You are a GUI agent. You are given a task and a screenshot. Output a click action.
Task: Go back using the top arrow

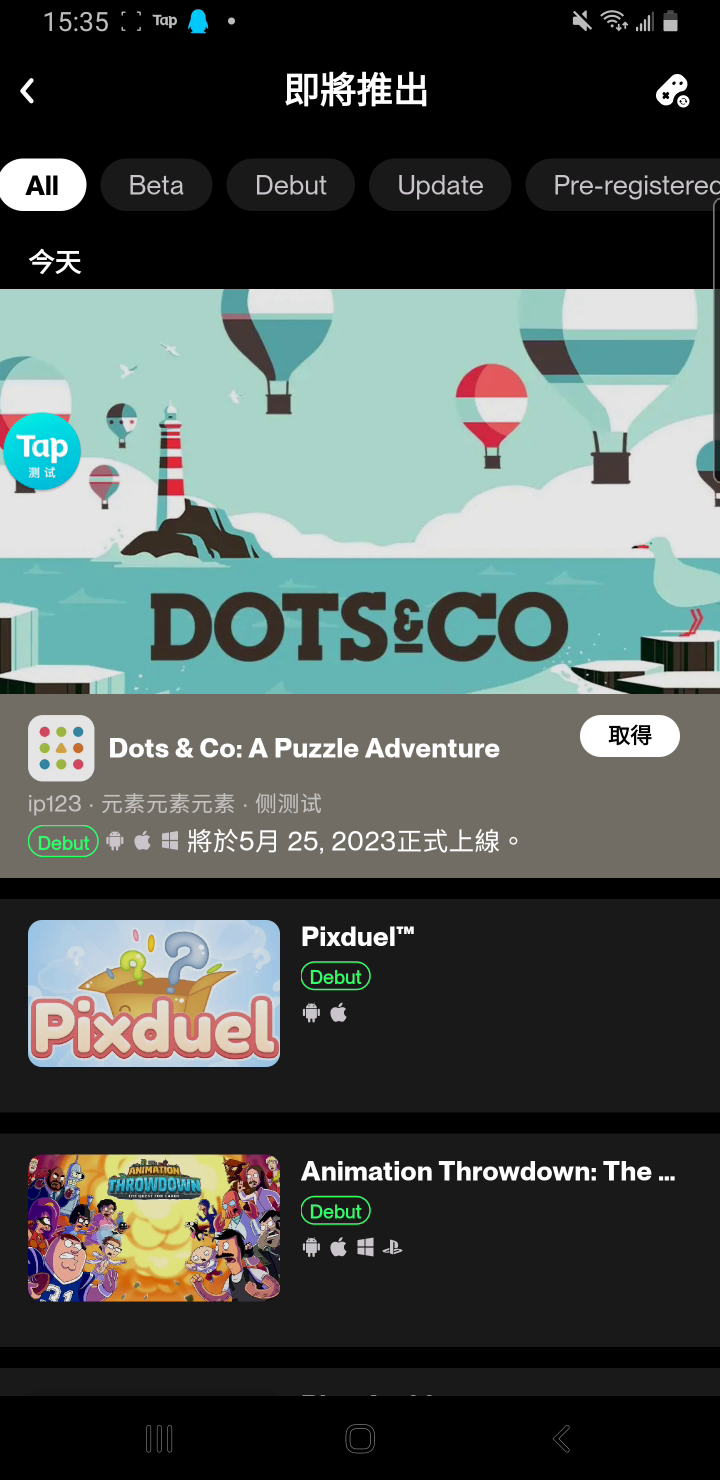(x=28, y=92)
